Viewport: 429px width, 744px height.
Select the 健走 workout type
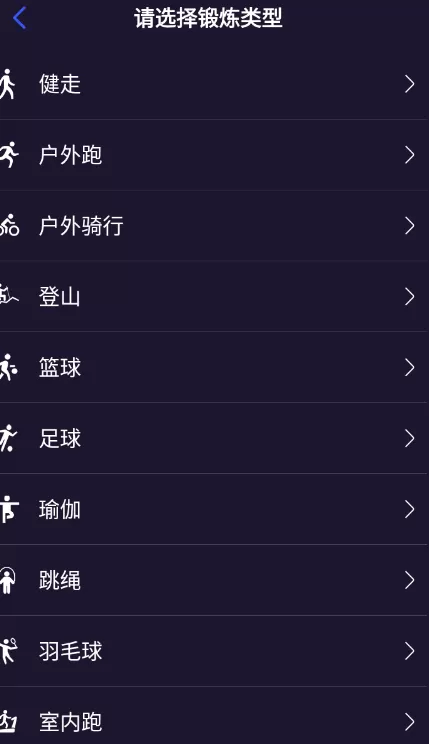[214, 84]
